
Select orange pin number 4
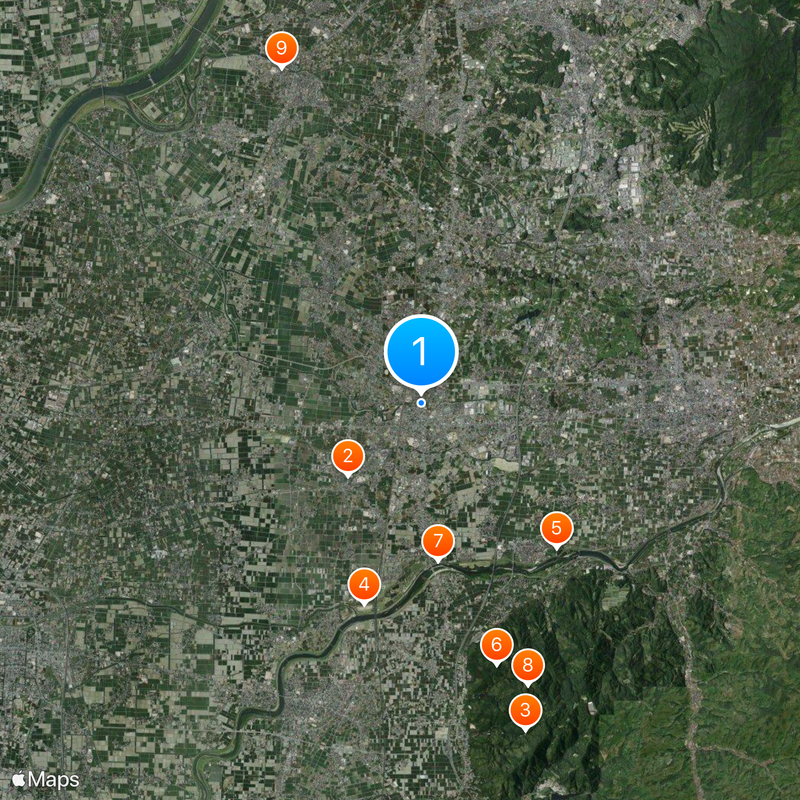click(364, 585)
